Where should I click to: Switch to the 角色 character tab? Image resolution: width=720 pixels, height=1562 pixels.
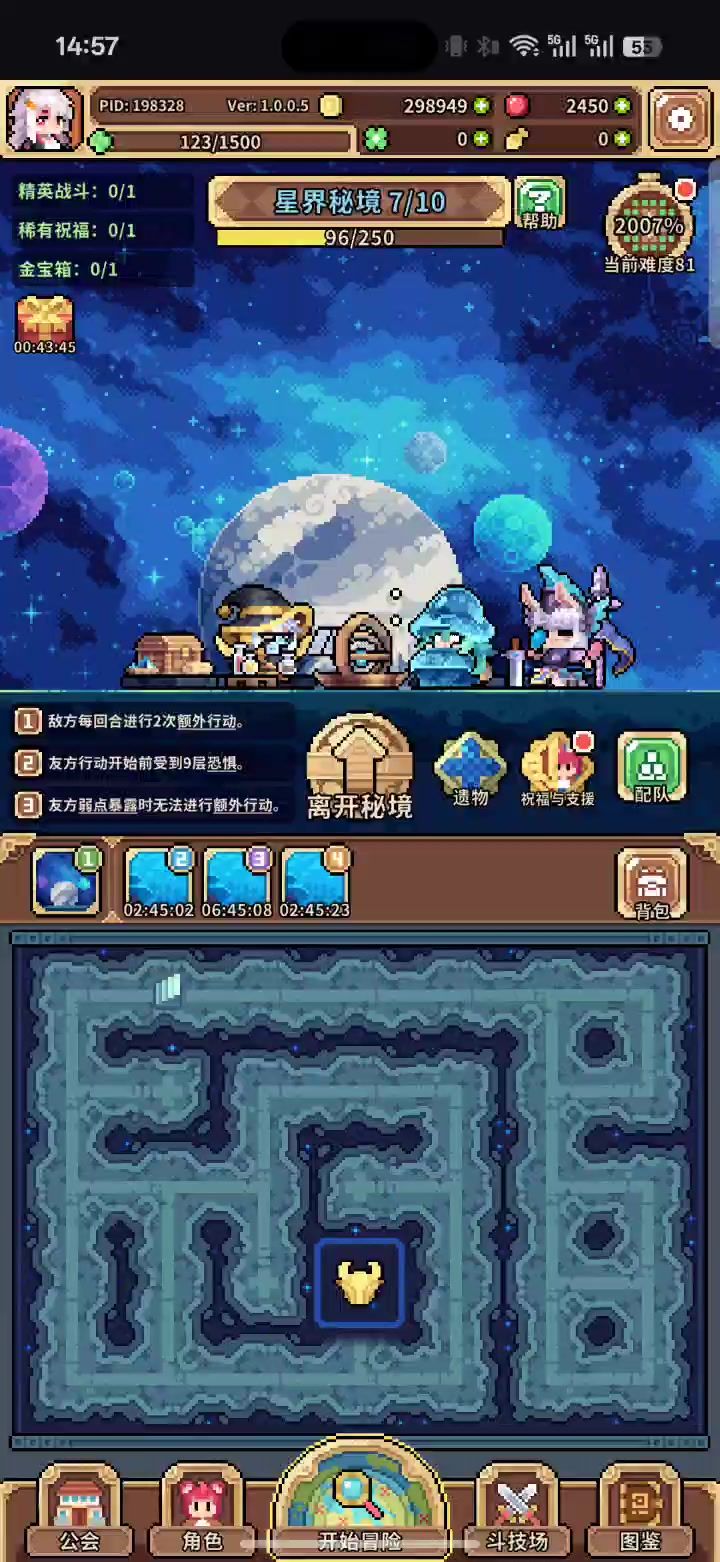click(x=201, y=1513)
